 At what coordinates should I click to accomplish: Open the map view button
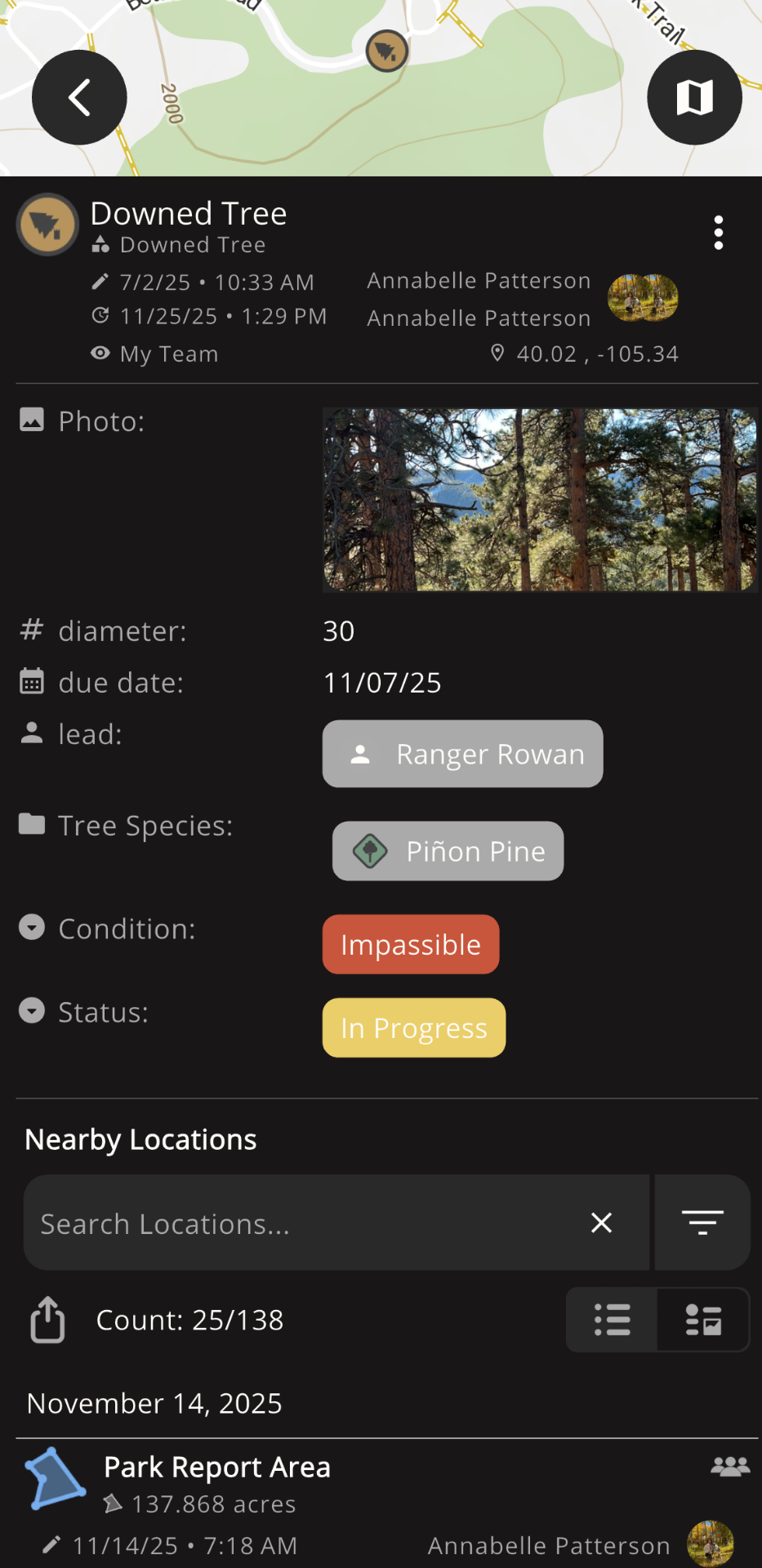pos(694,98)
